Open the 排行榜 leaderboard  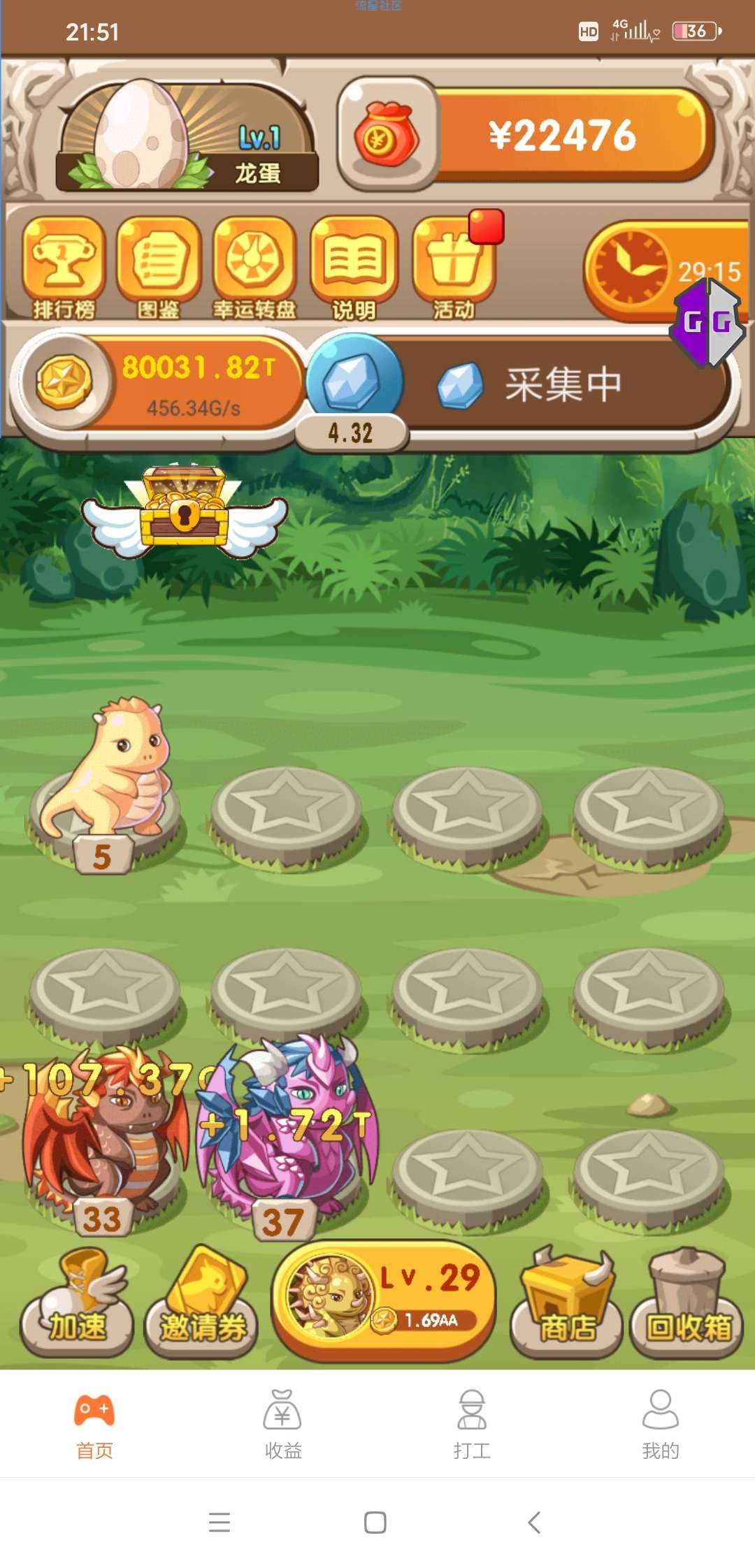pyautogui.click(x=64, y=266)
